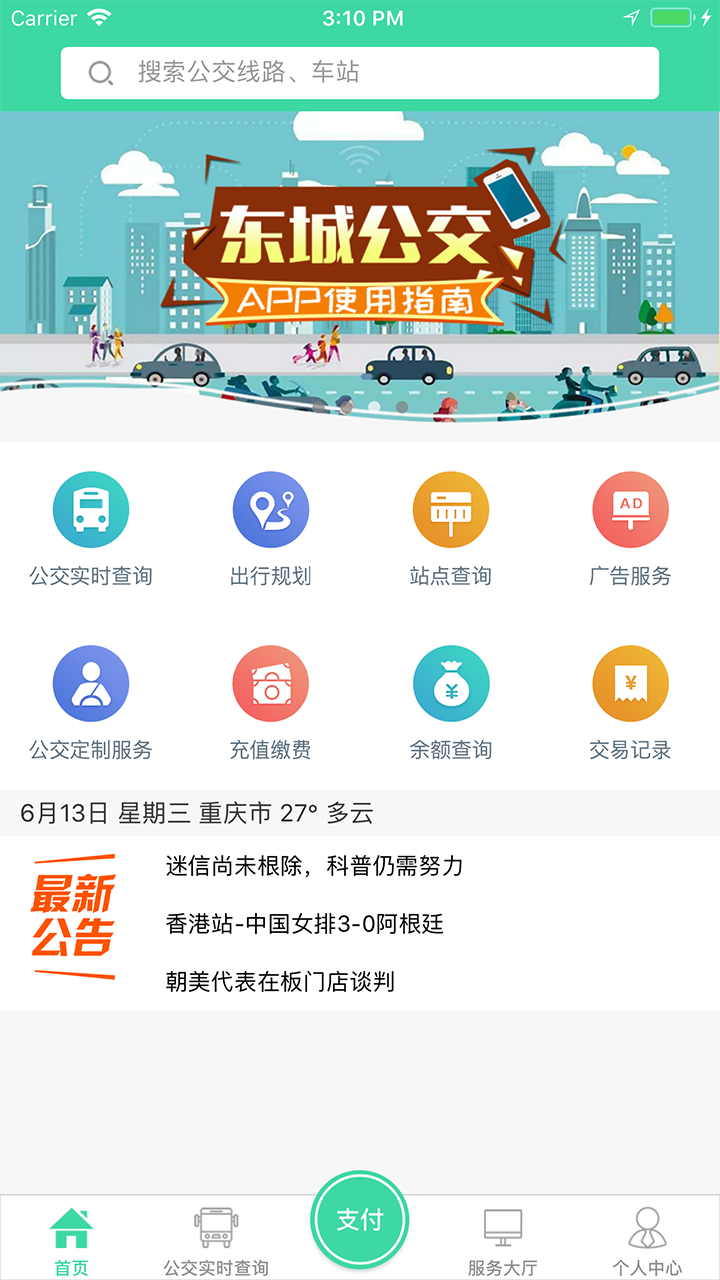Select the 充值缴费 recharge payment icon
This screenshot has height=1280, width=720.
270,682
